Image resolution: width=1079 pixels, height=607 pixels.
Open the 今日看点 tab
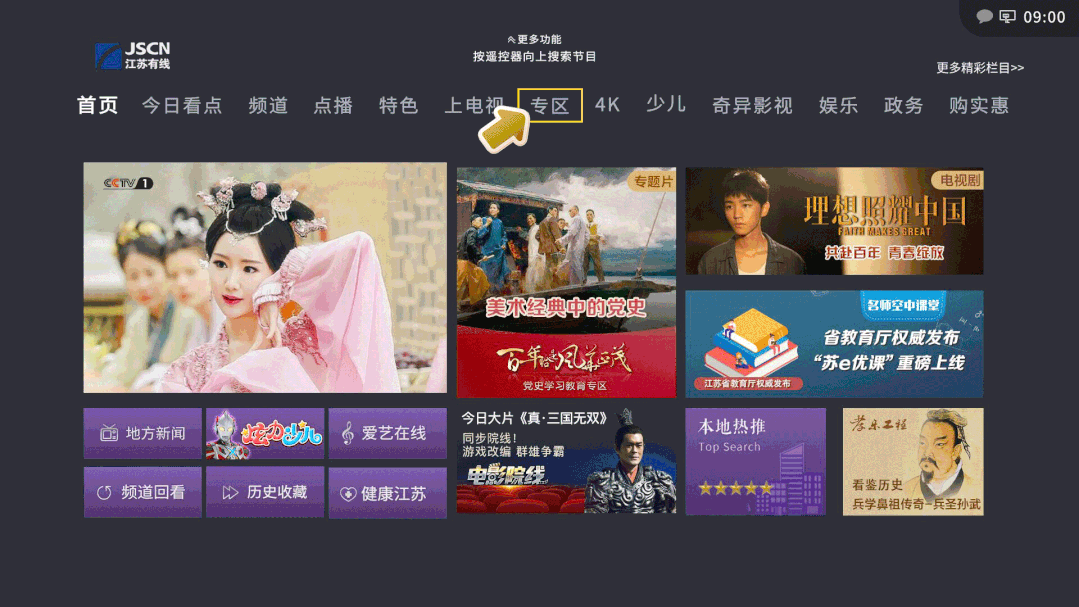[181, 105]
